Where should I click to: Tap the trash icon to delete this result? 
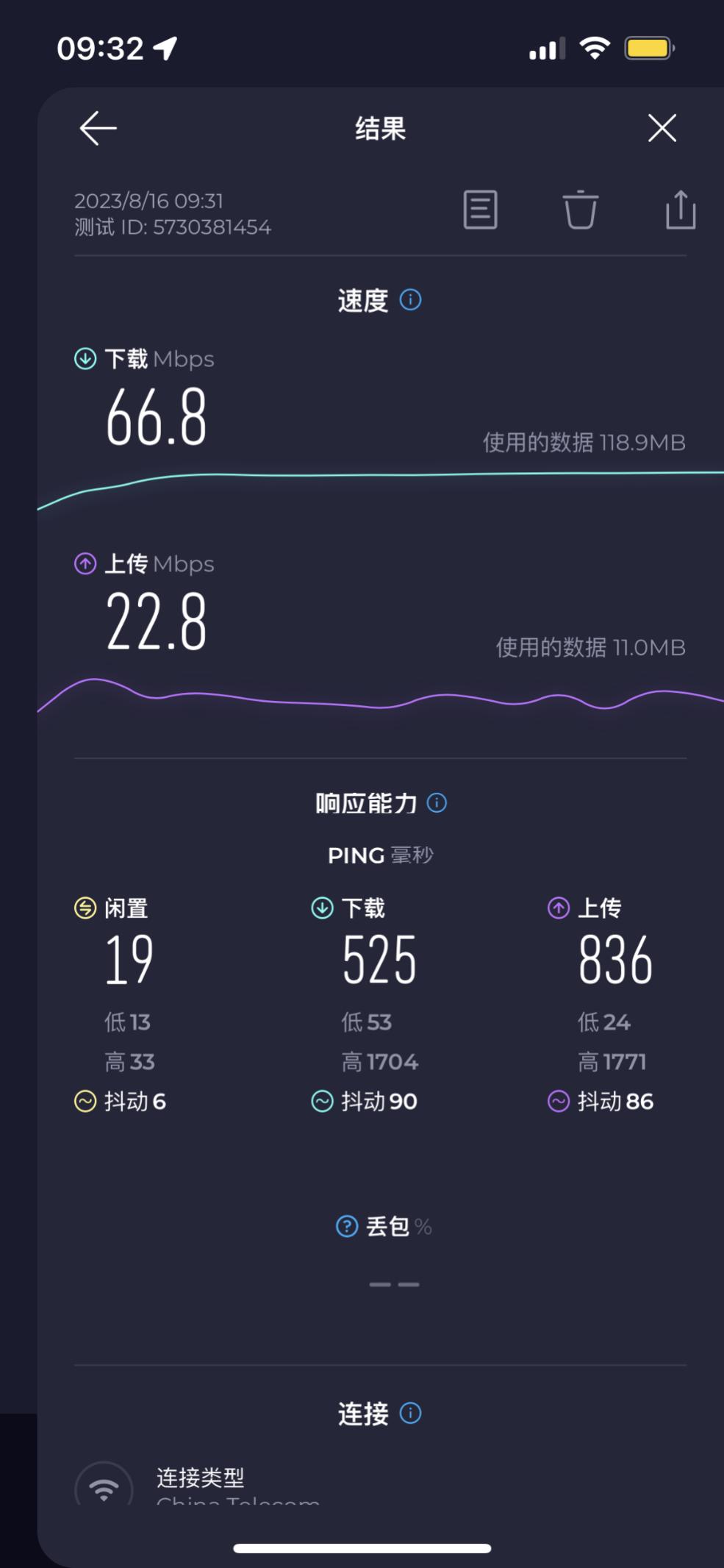pos(580,211)
